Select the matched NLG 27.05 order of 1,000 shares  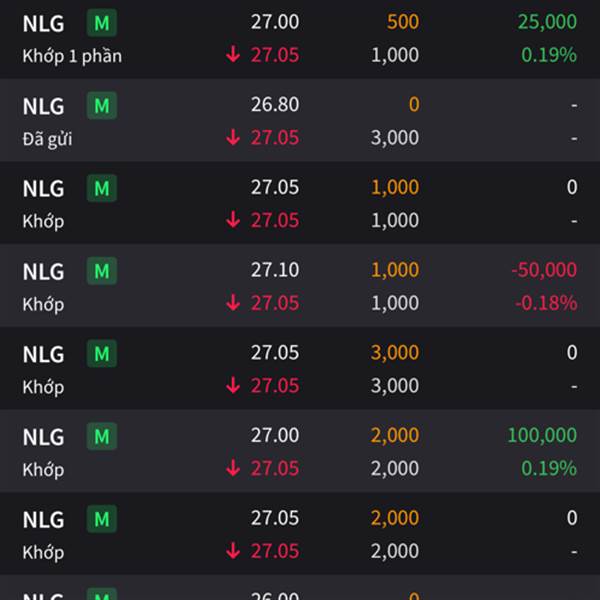coord(300,204)
